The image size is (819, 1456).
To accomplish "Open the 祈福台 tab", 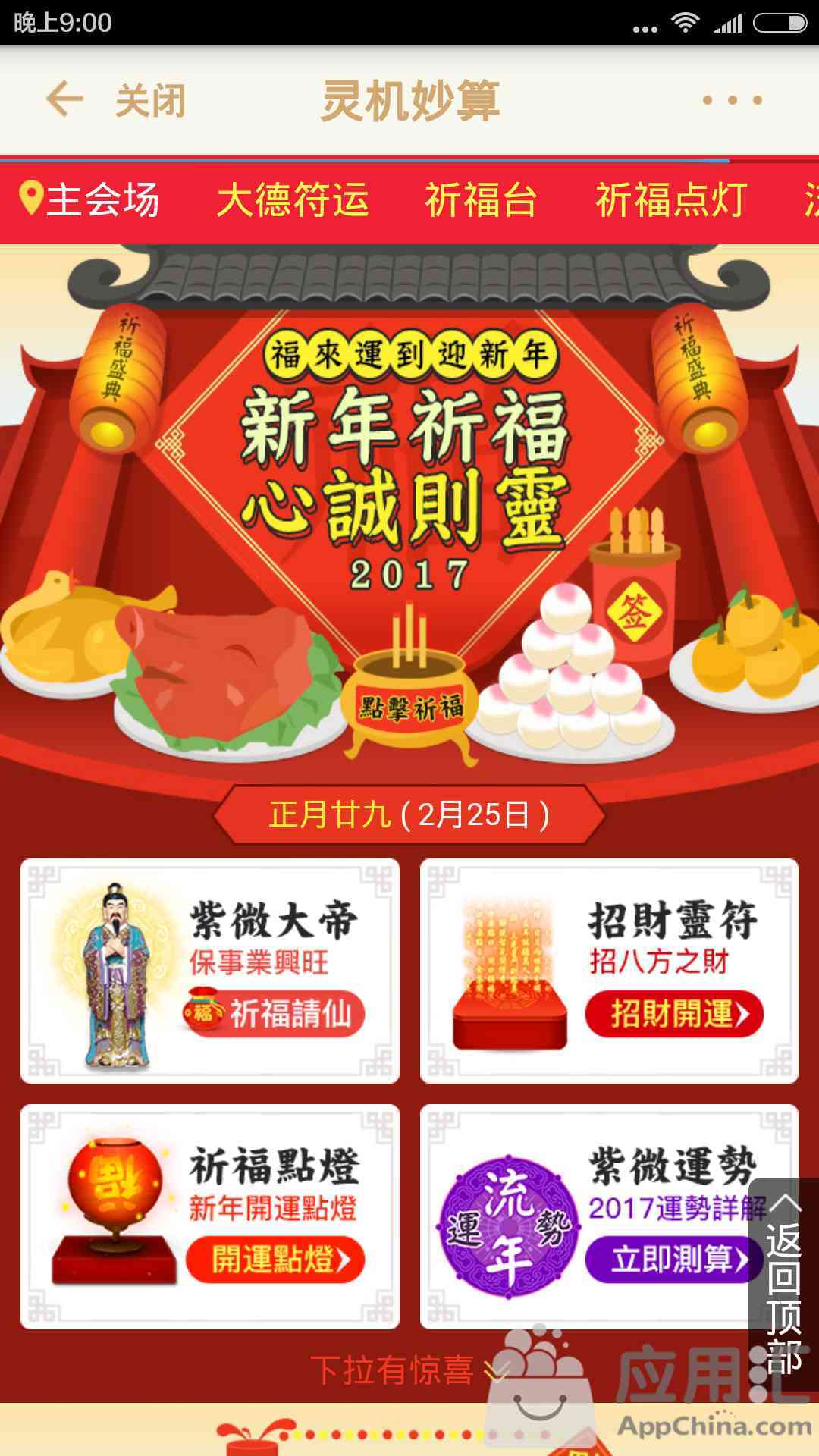I will coord(481,200).
